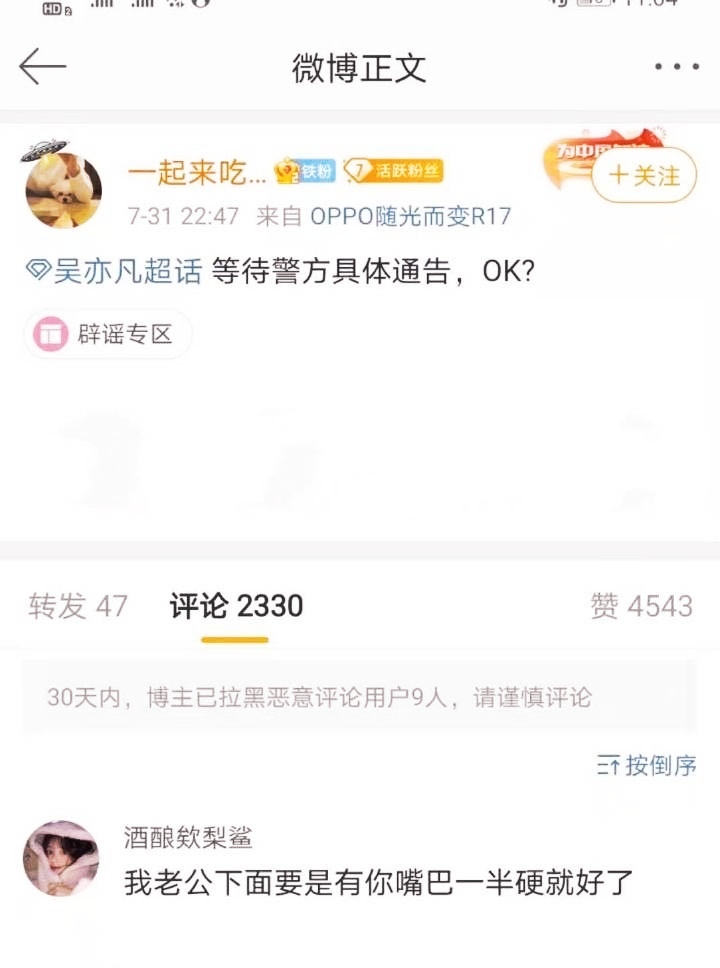This screenshot has width=720, height=968.
Task: Select the 评论 2330 tab
Action: (236, 606)
